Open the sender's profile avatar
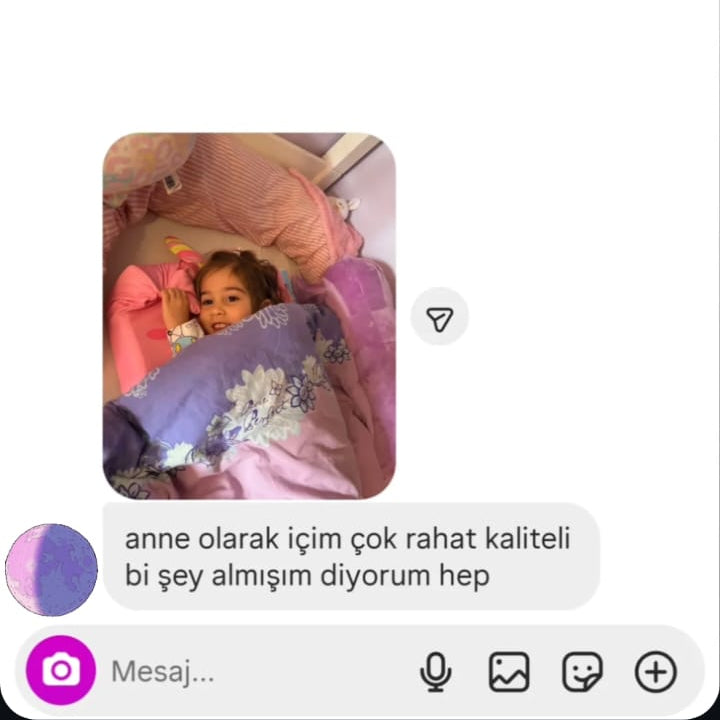 point(51,570)
